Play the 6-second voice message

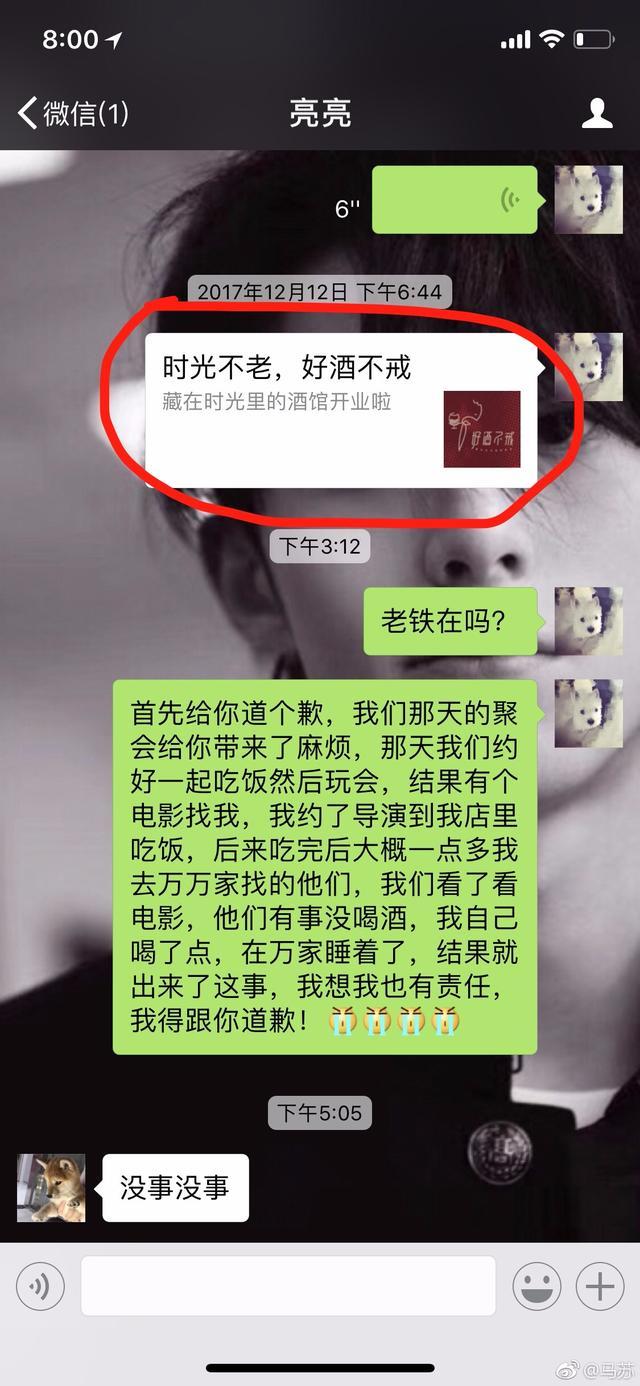click(455, 200)
